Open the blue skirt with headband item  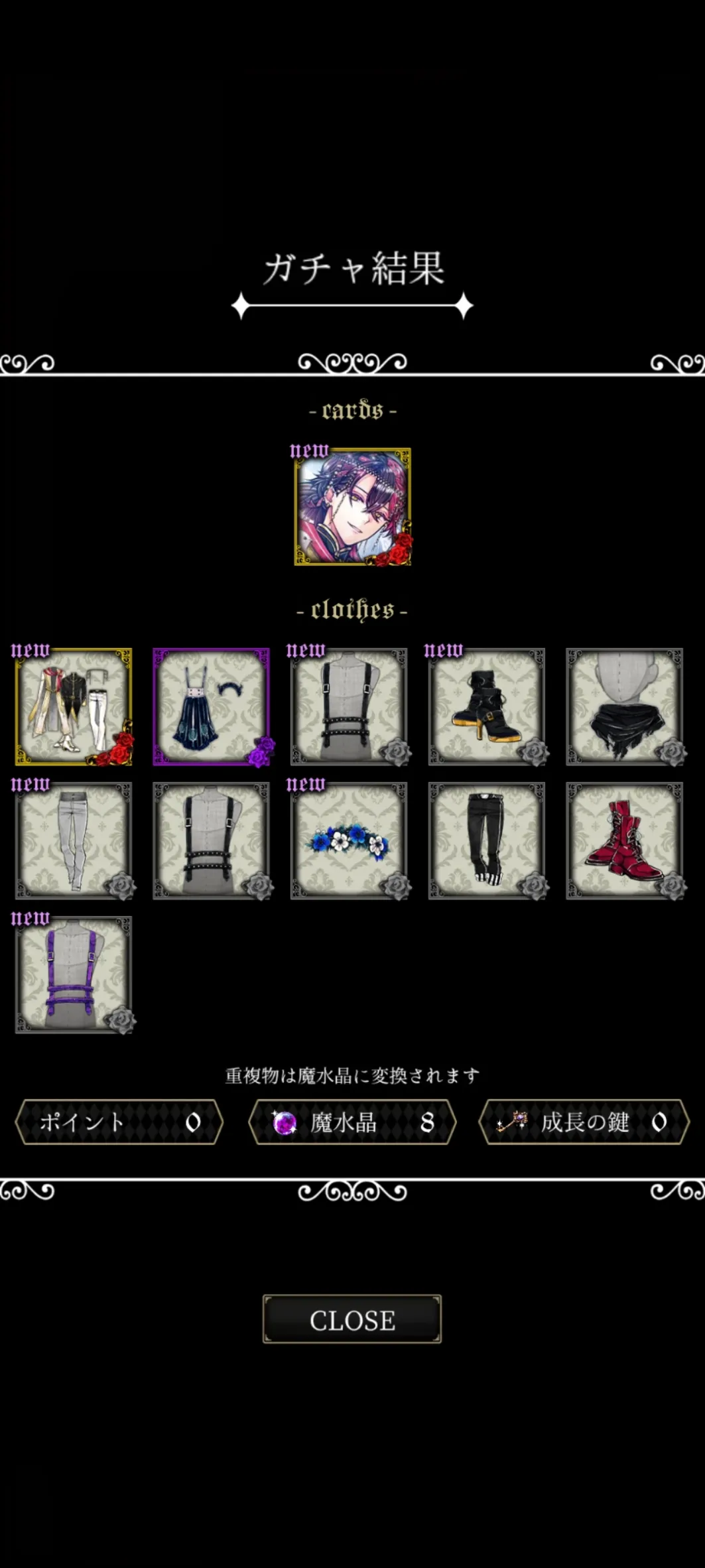[x=211, y=707]
